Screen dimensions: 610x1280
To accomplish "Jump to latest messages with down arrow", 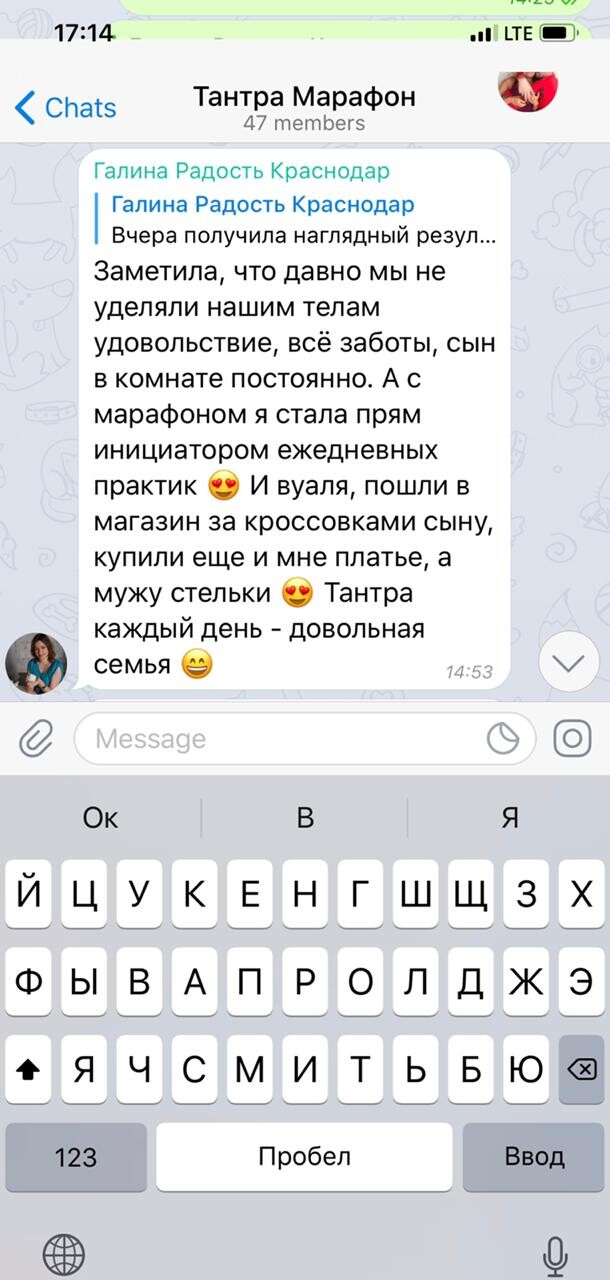I will tap(568, 663).
